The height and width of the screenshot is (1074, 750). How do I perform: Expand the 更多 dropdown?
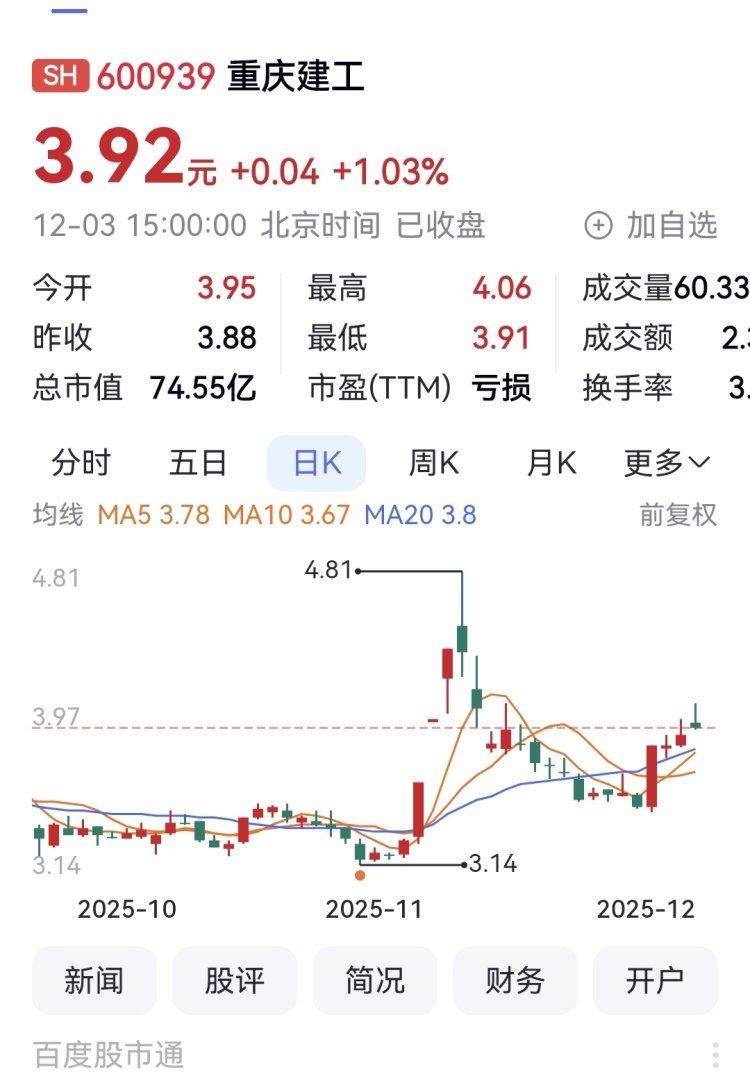pos(663,464)
